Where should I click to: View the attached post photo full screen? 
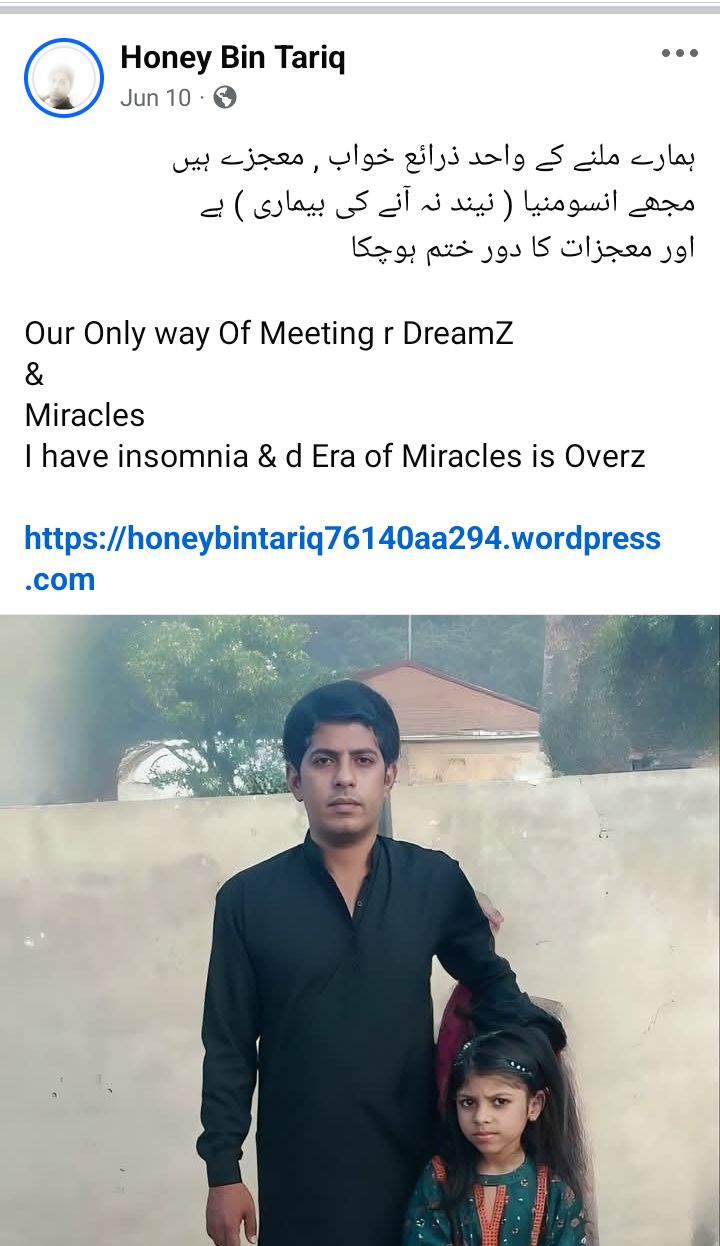point(360,930)
